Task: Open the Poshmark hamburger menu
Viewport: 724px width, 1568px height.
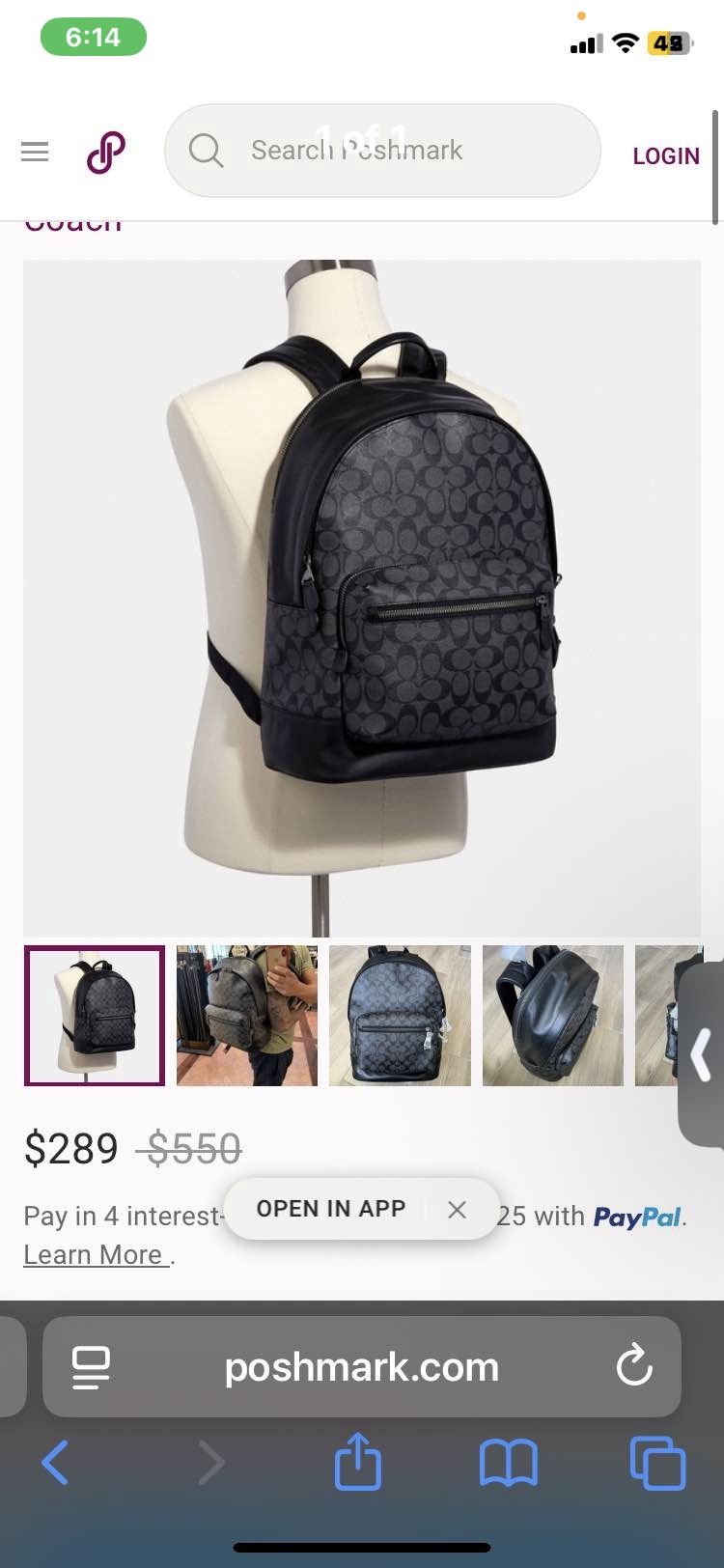Action: pos(35,152)
